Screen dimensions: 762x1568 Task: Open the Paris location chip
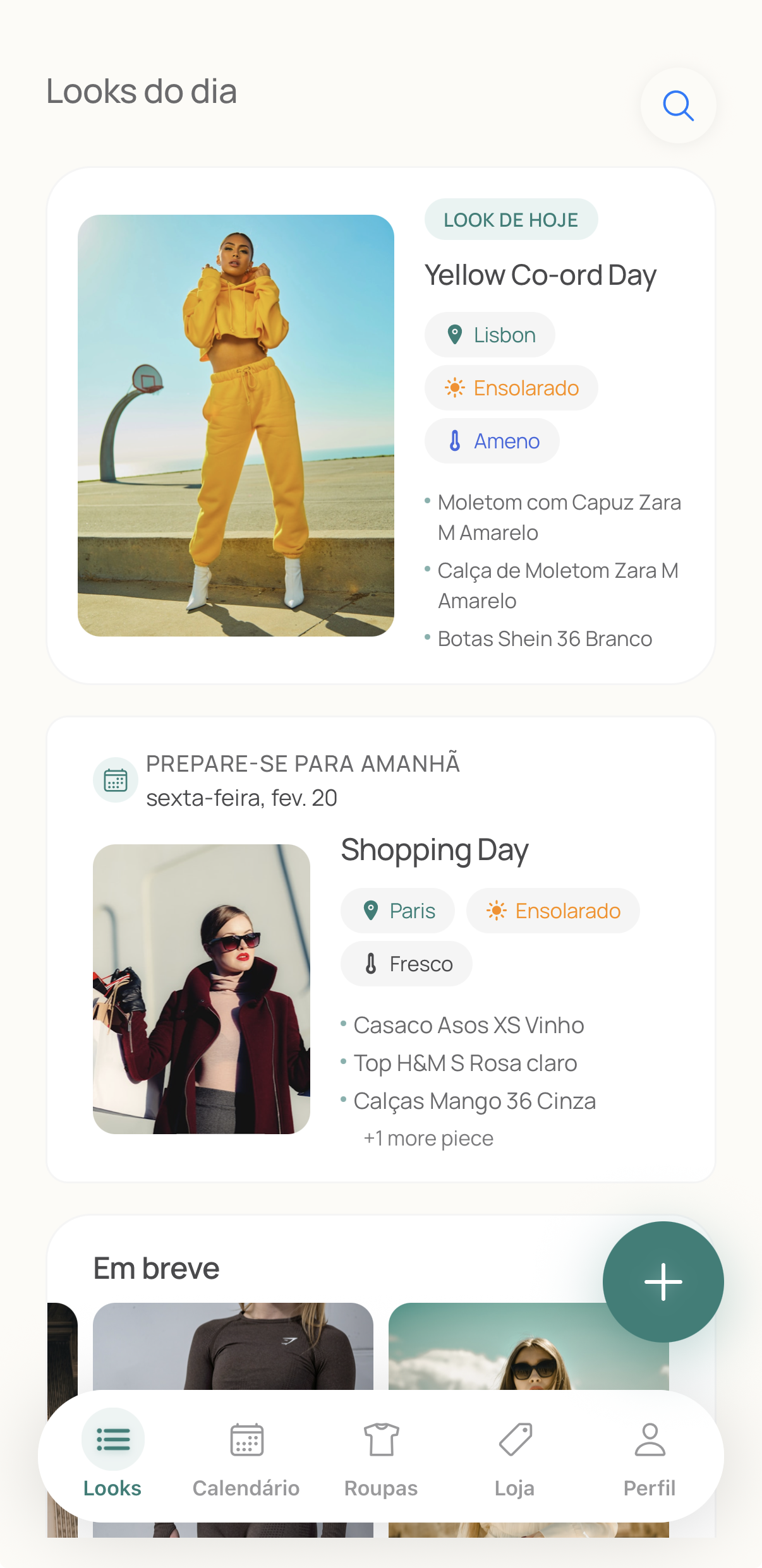(x=397, y=911)
